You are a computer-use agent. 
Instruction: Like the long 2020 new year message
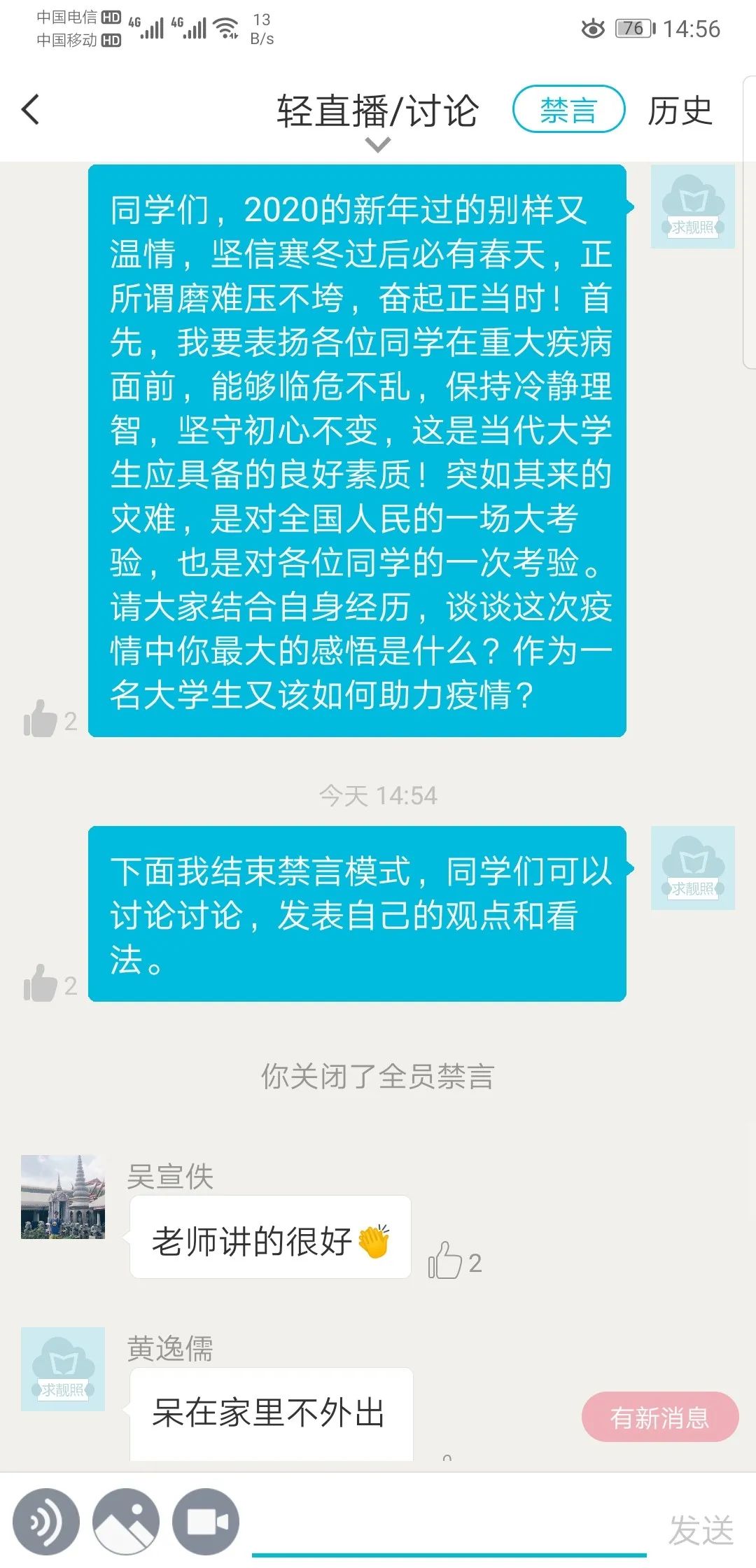tap(40, 719)
